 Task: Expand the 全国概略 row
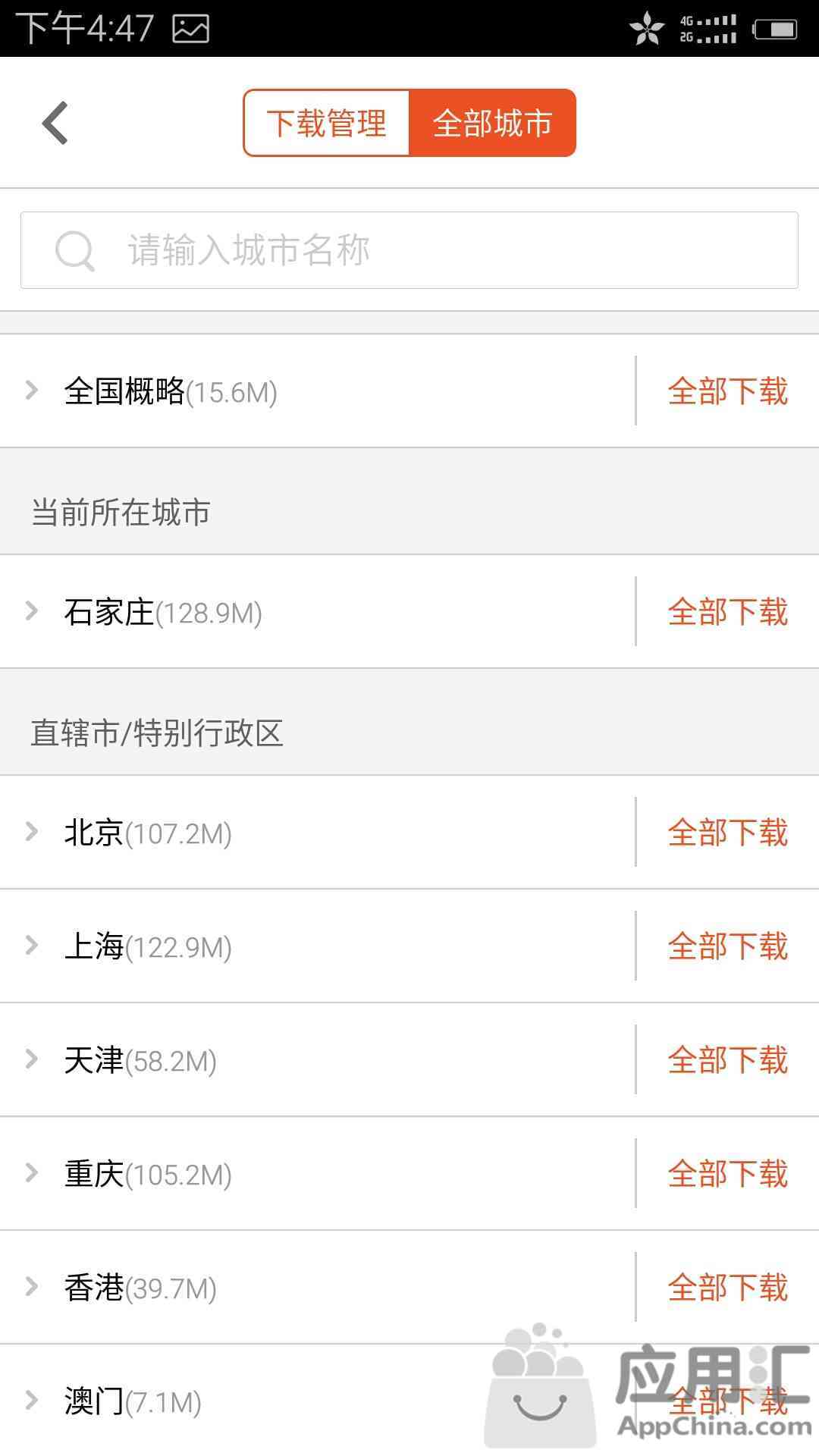pyautogui.click(x=317, y=391)
